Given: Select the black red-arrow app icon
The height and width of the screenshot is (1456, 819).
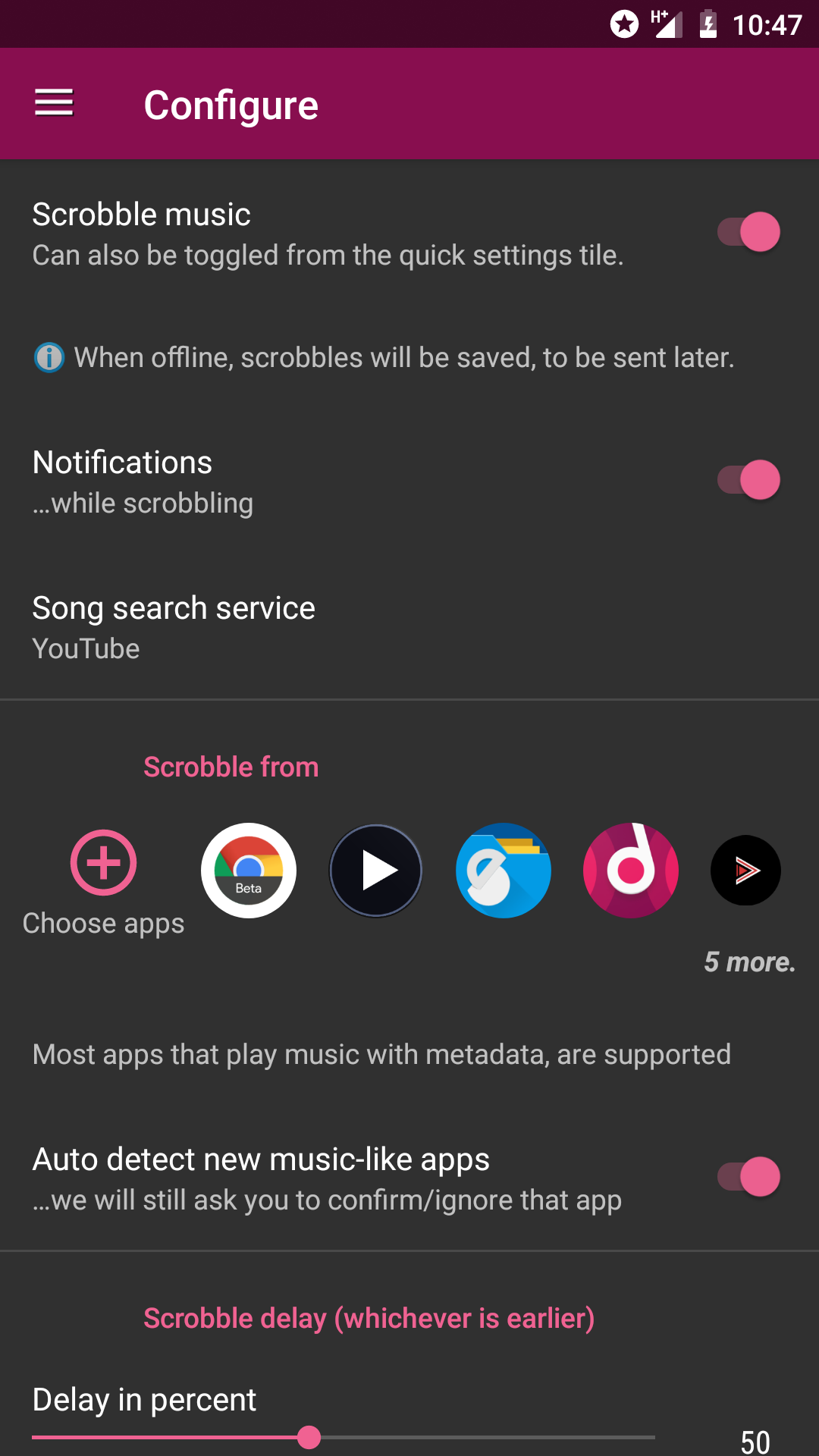Looking at the screenshot, I should pyautogui.click(x=745, y=871).
